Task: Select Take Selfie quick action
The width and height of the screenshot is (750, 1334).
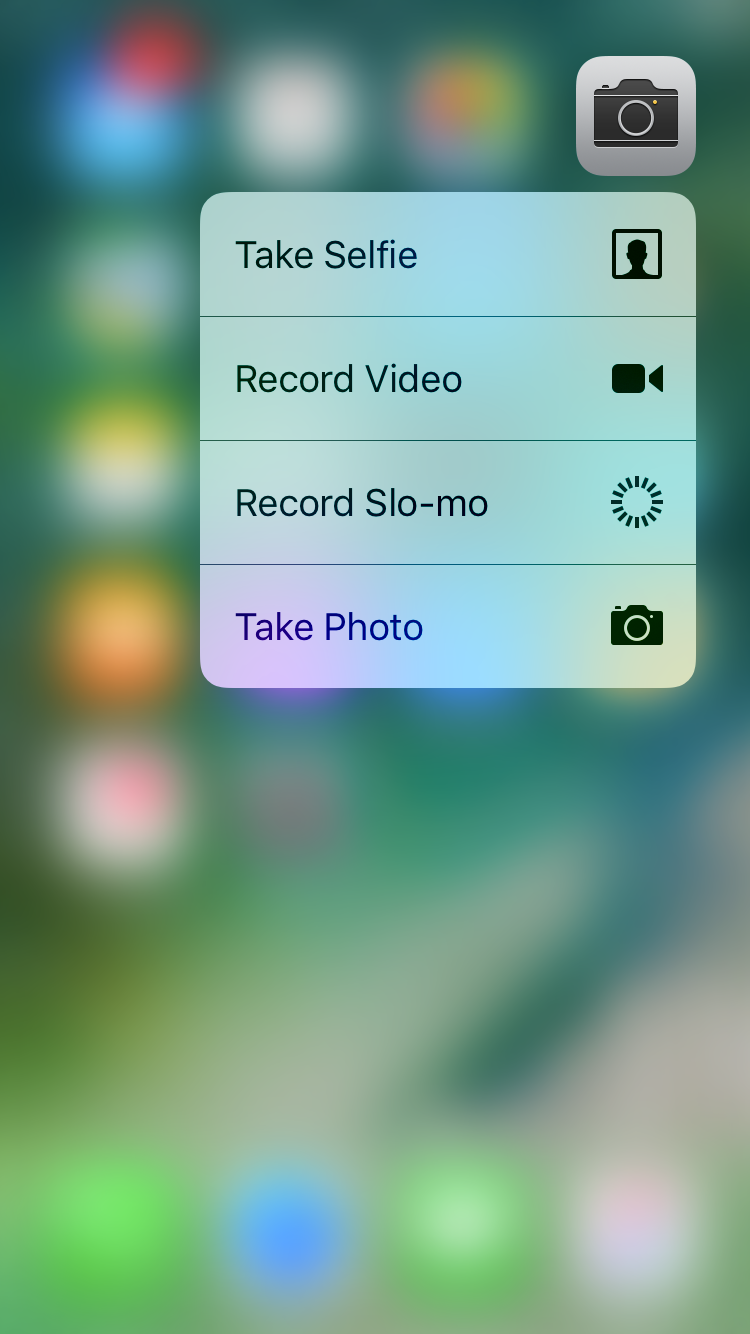Action: tap(447, 255)
